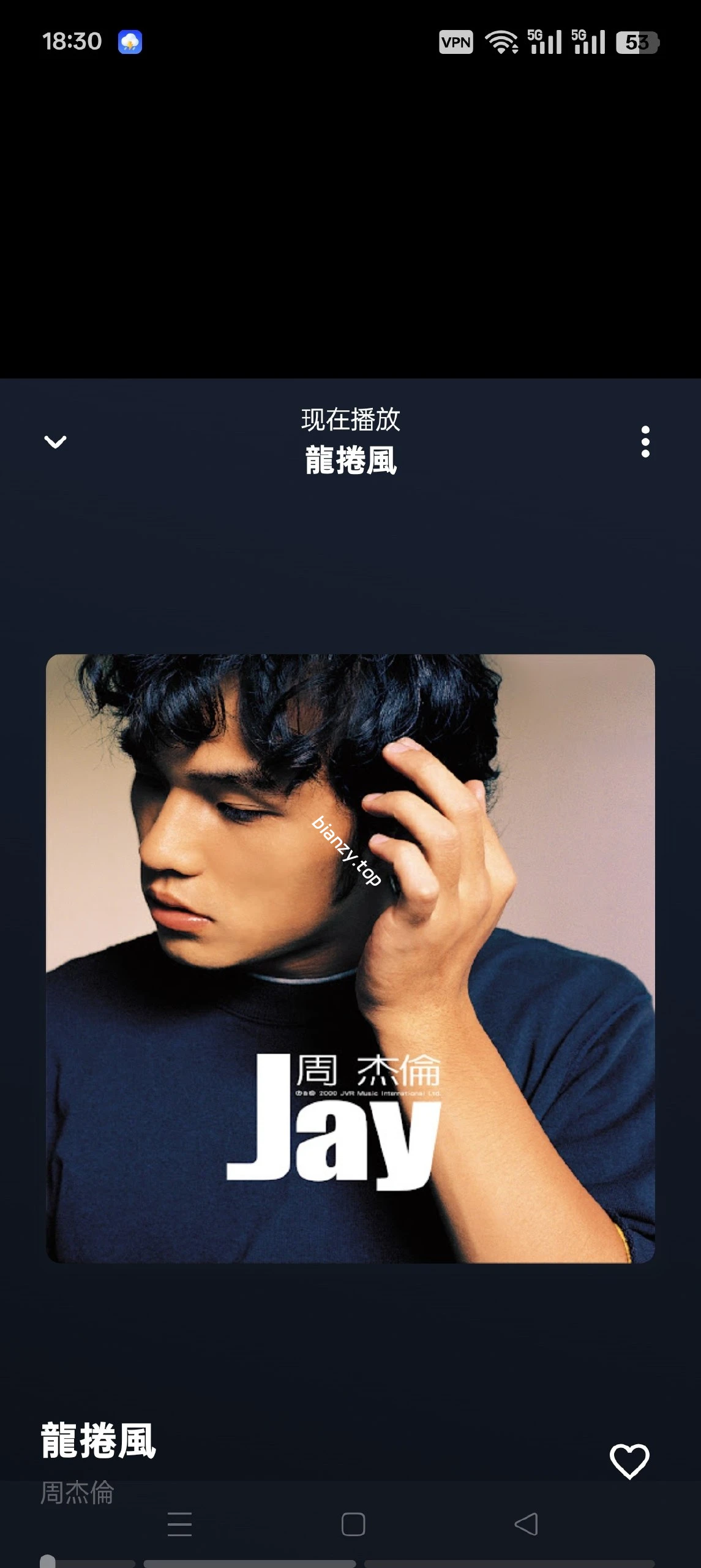Tap the VPN status bar icon
Image resolution: width=701 pixels, height=1568 pixels.
click(x=455, y=42)
